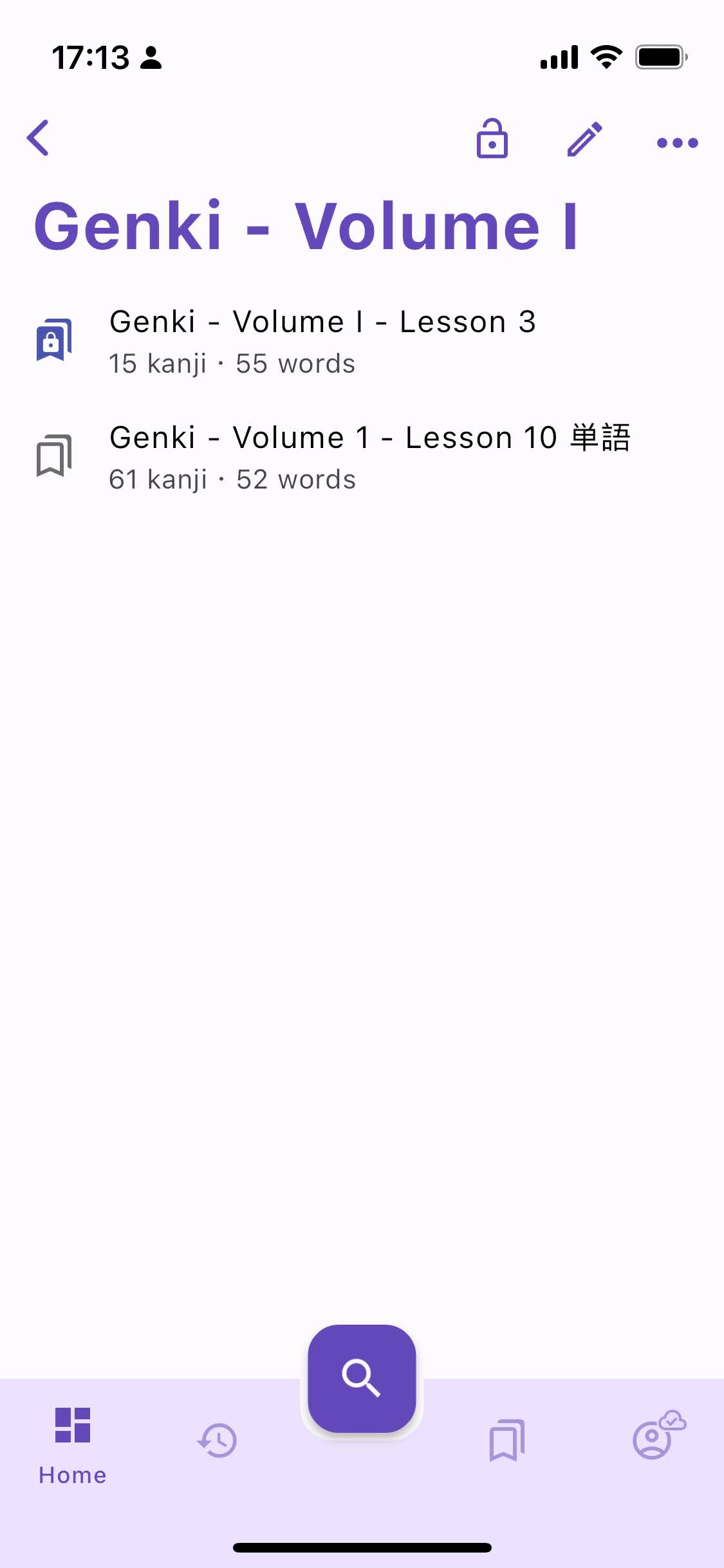Open Genki Volume 1 Lesson 10 単語 list
724x1568 pixels.
[x=362, y=457]
